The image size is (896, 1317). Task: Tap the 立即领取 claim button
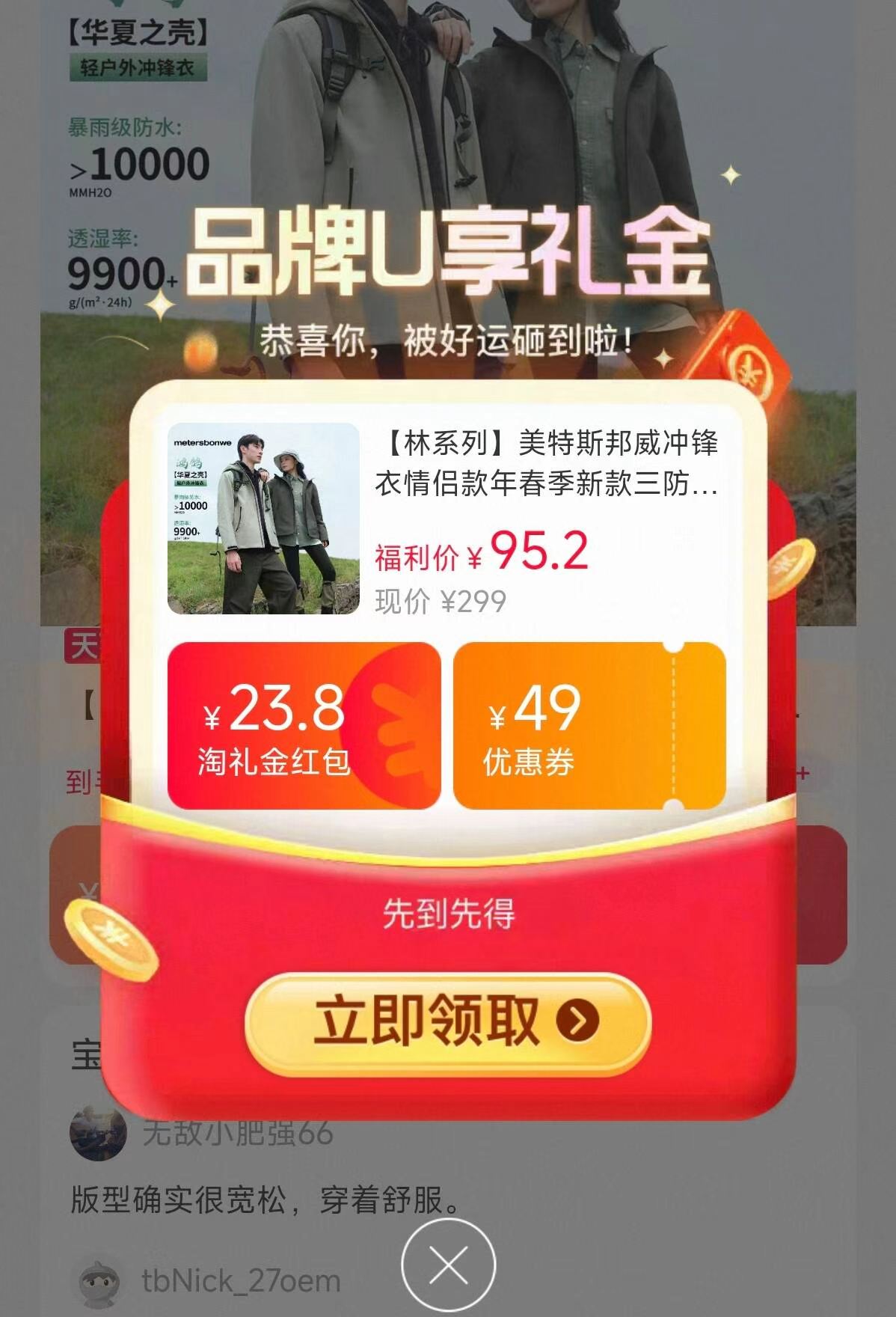click(448, 1021)
